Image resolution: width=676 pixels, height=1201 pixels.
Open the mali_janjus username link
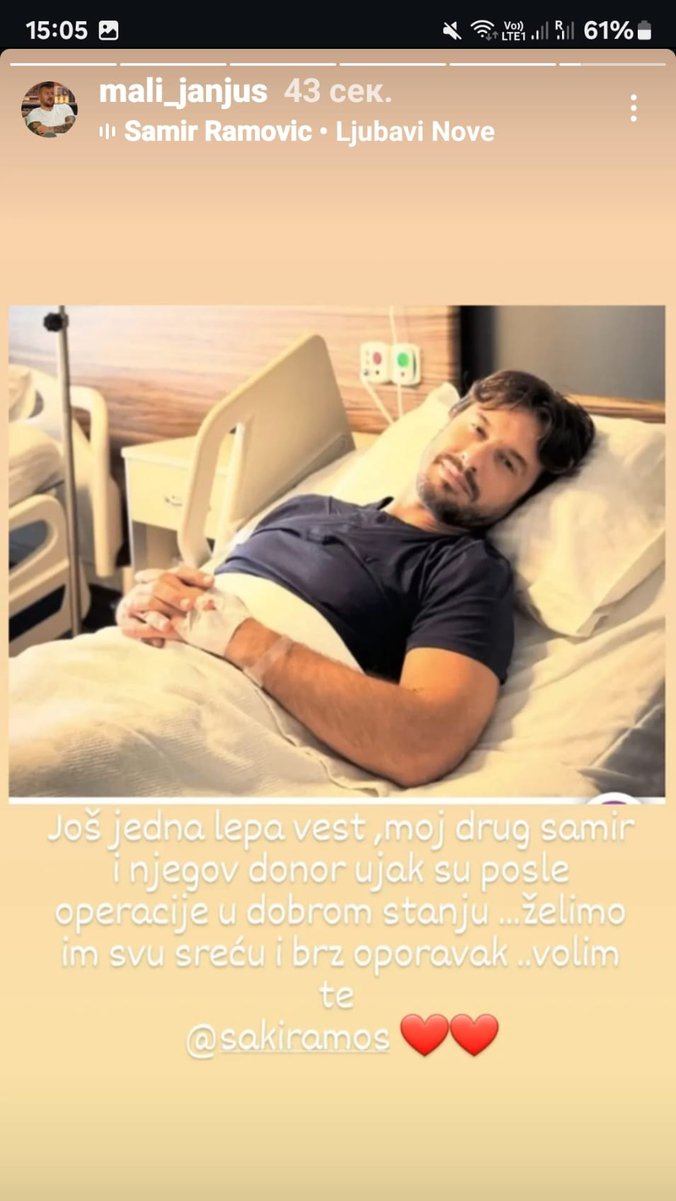pos(183,92)
